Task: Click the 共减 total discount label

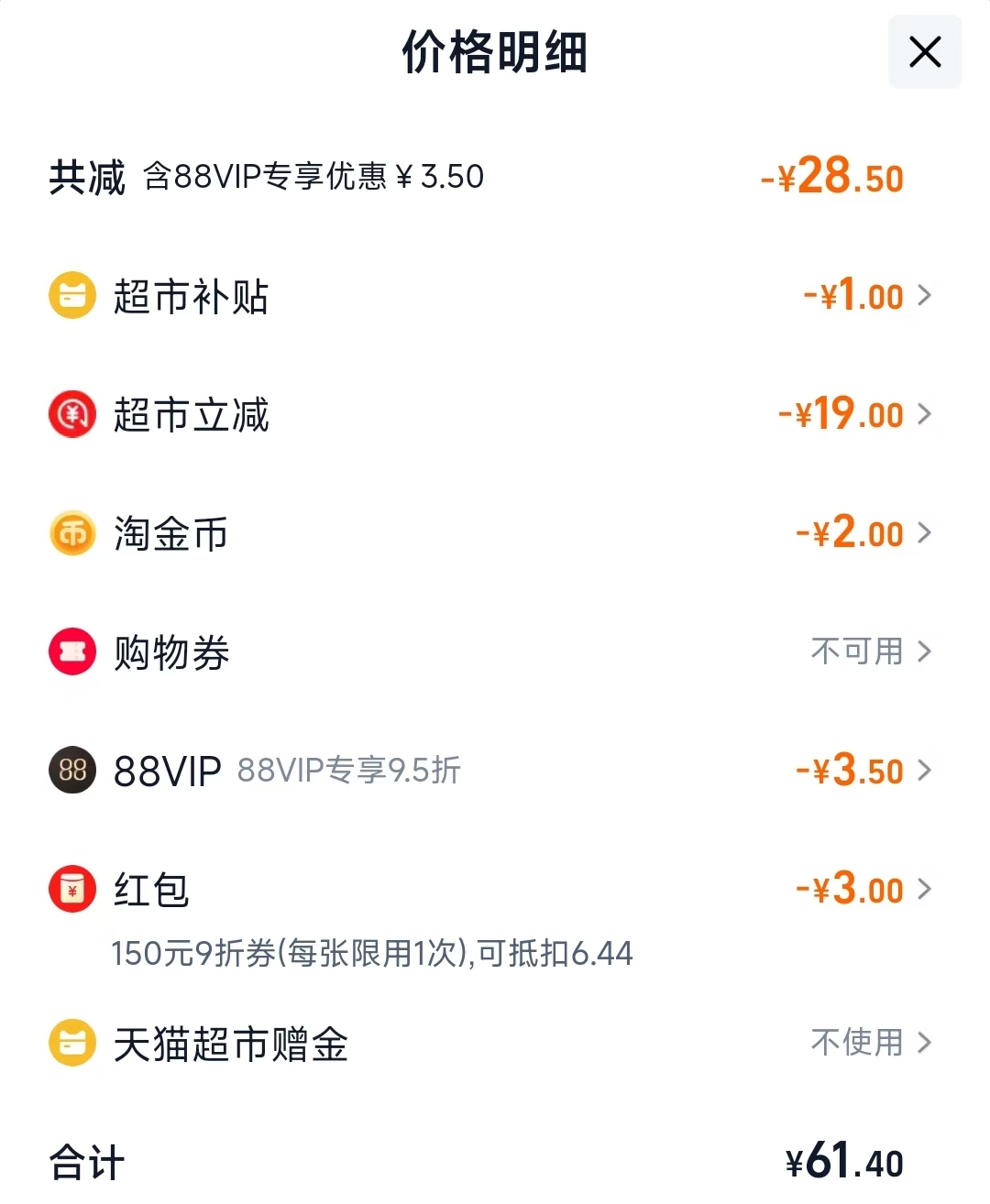Action: [87, 177]
